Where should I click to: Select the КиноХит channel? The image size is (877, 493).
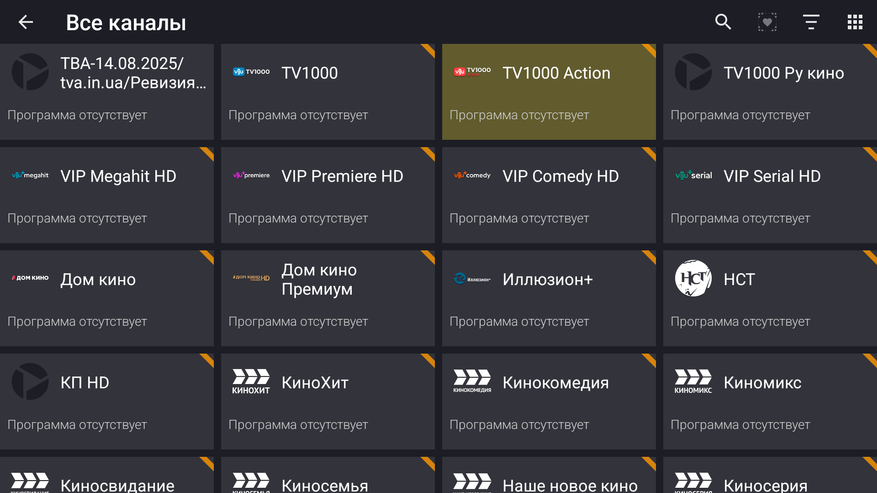click(327, 401)
